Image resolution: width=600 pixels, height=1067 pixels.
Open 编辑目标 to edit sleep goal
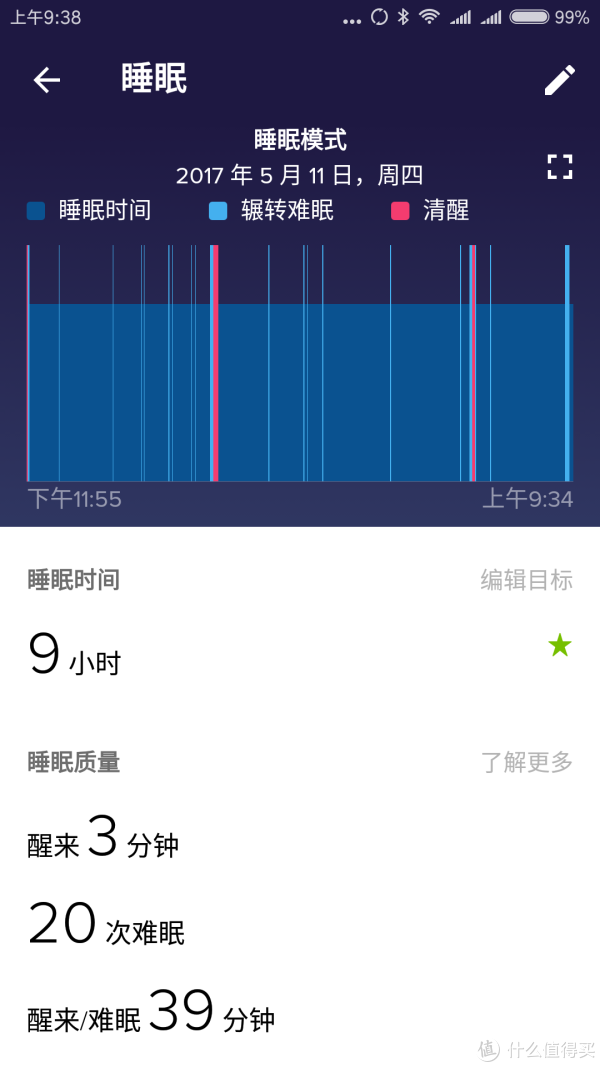(x=527, y=580)
